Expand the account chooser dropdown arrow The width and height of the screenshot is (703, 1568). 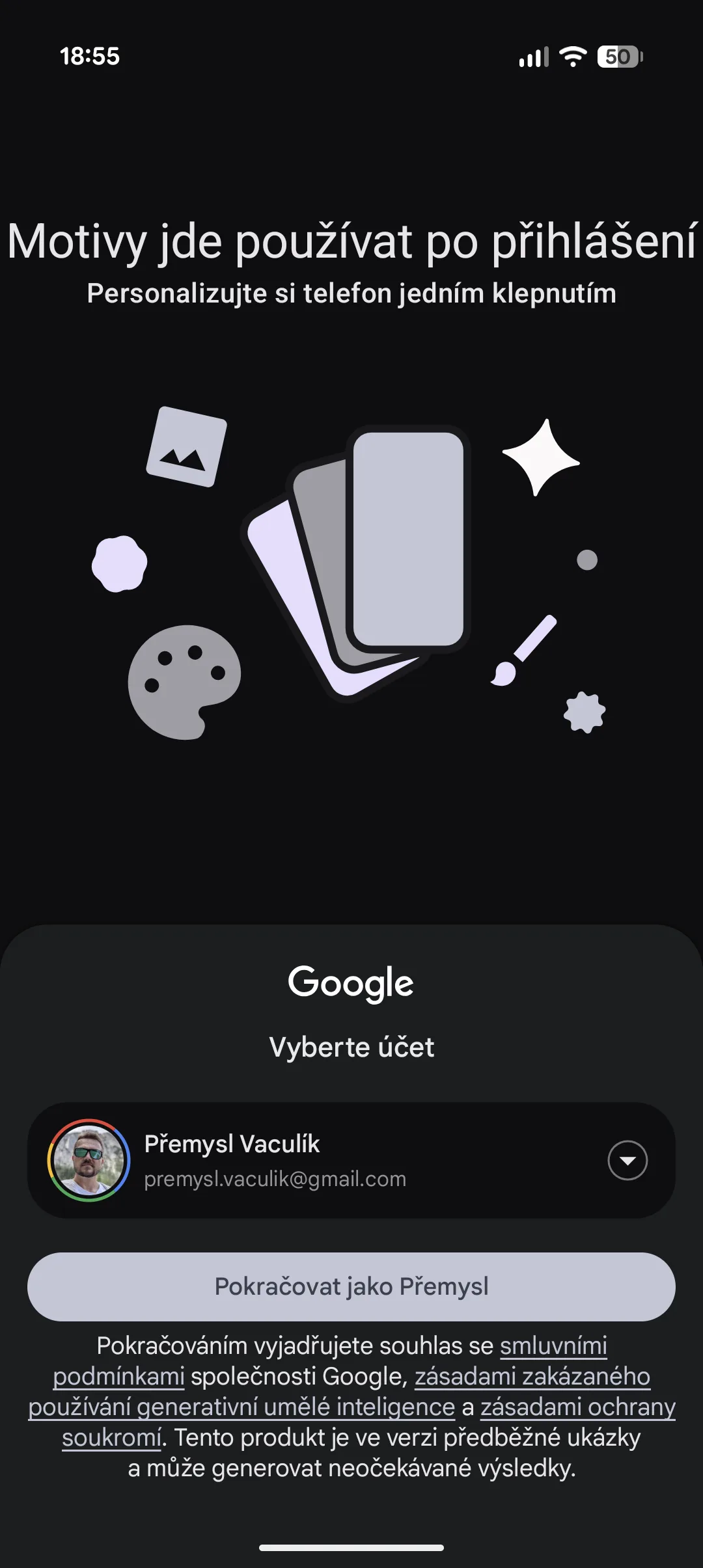pyautogui.click(x=627, y=1160)
